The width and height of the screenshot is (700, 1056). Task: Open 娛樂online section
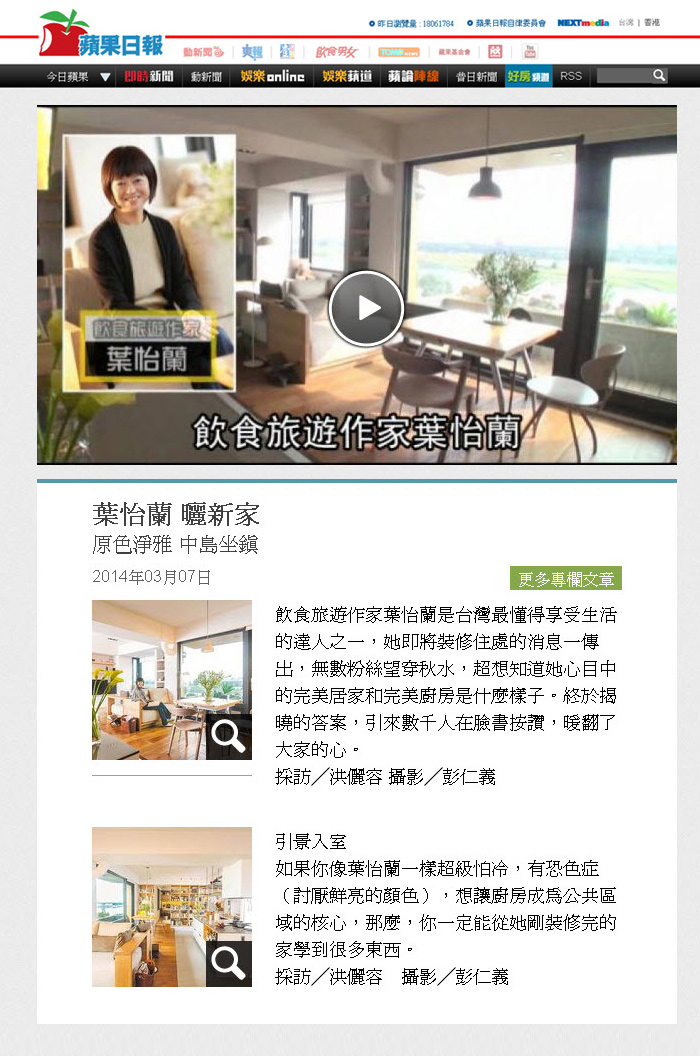tap(272, 76)
